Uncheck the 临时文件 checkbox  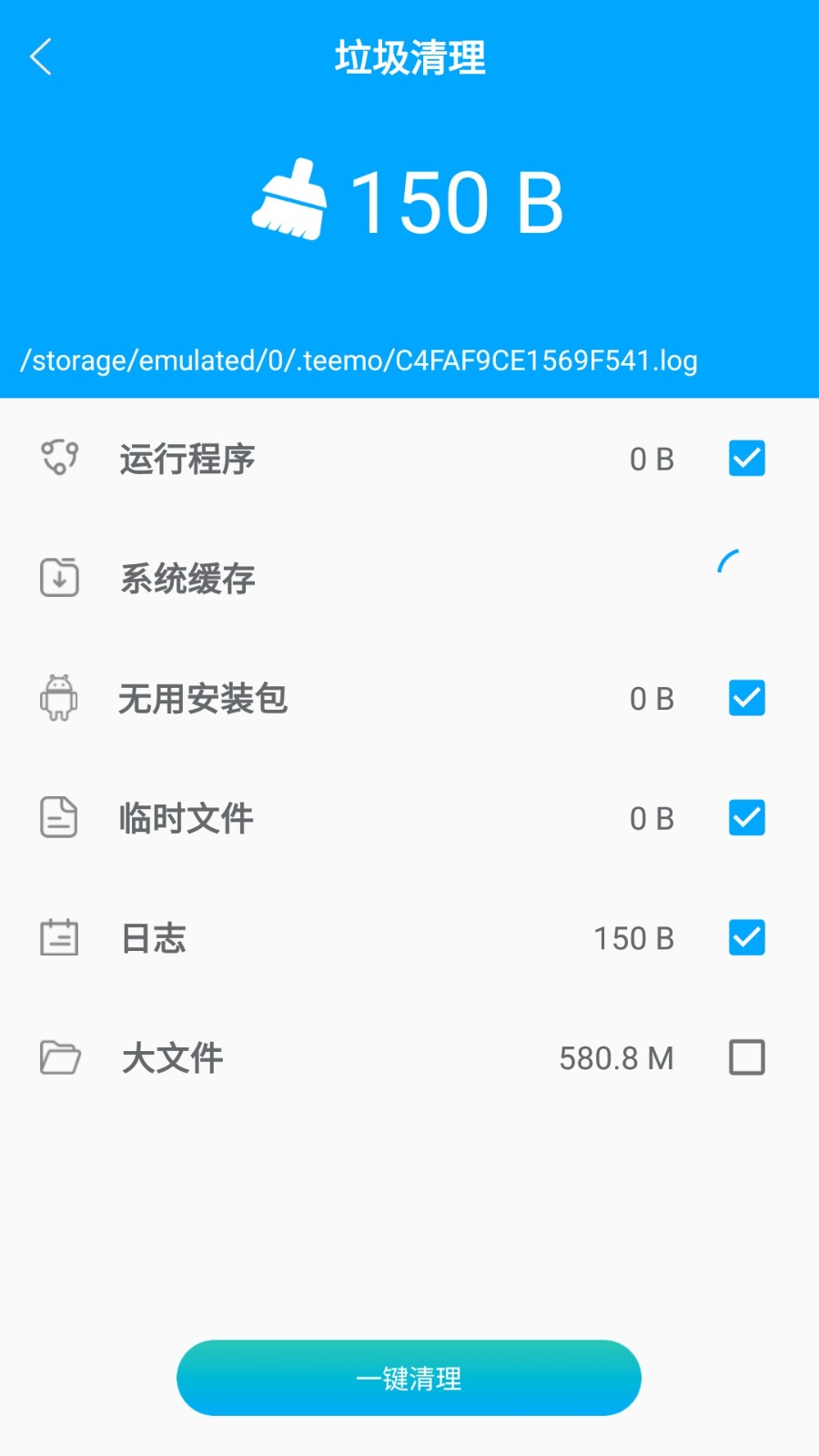pos(745,818)
